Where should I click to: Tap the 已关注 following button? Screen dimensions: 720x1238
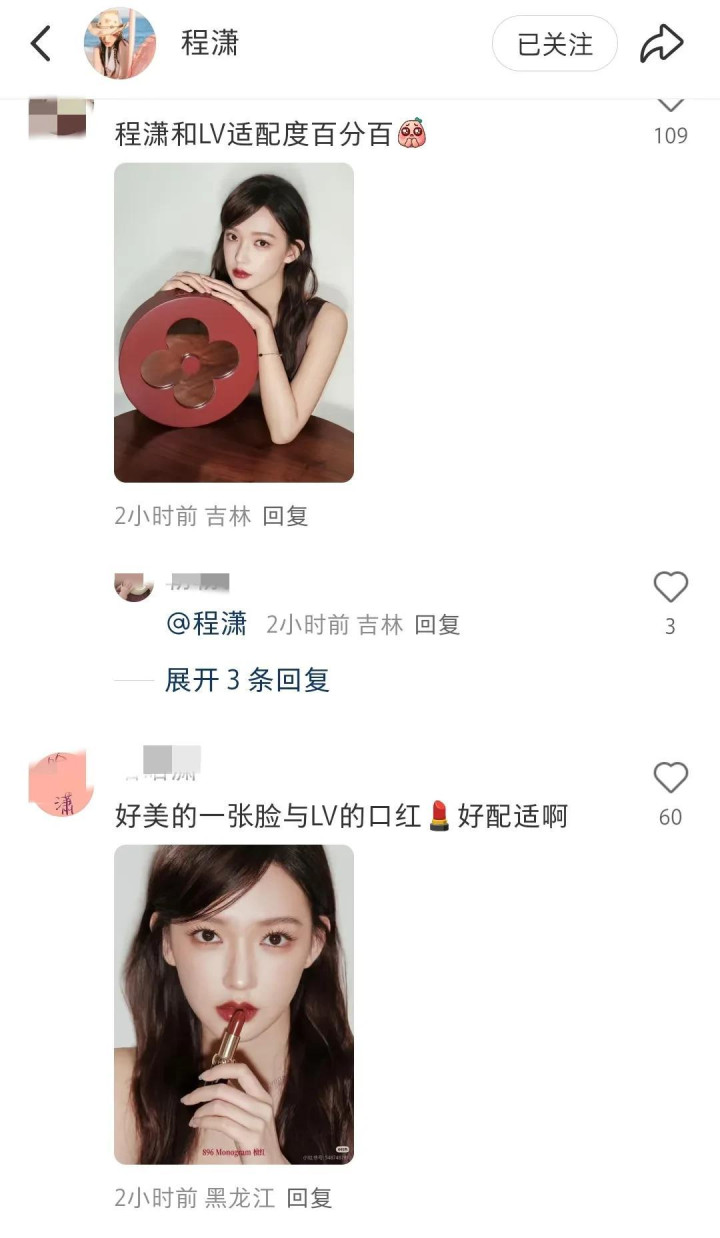555,44
